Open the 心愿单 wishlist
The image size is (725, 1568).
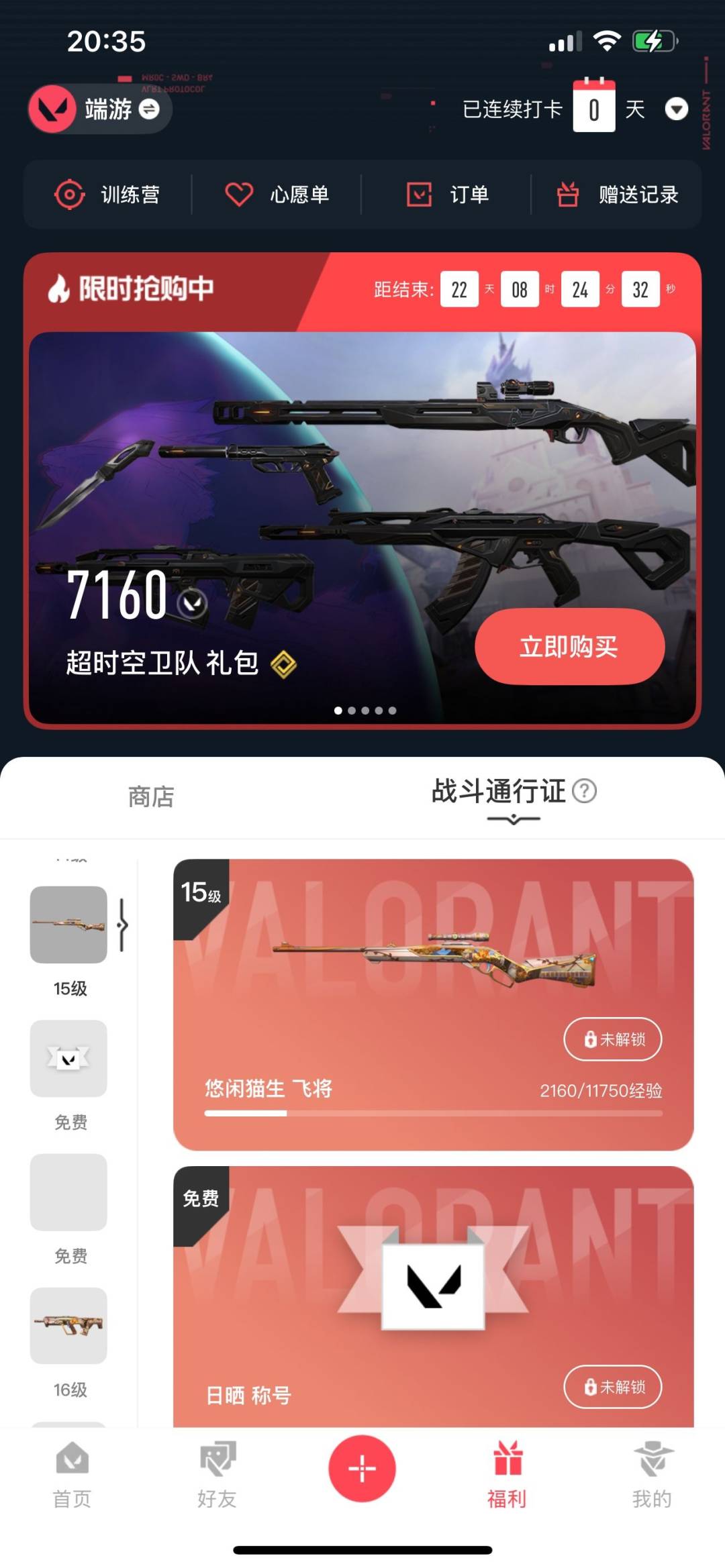pyautogui.click(x=277, y=195)
